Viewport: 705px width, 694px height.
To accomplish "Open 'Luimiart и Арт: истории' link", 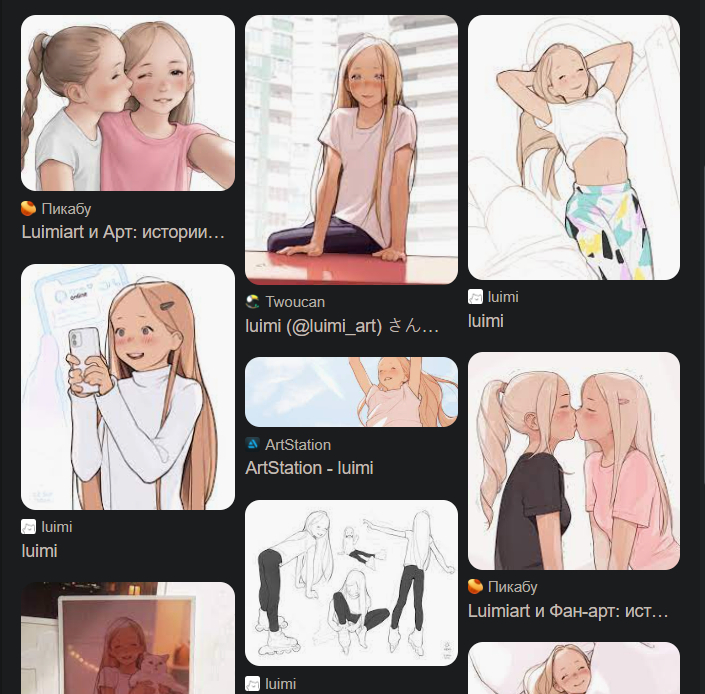I will 123,232.
